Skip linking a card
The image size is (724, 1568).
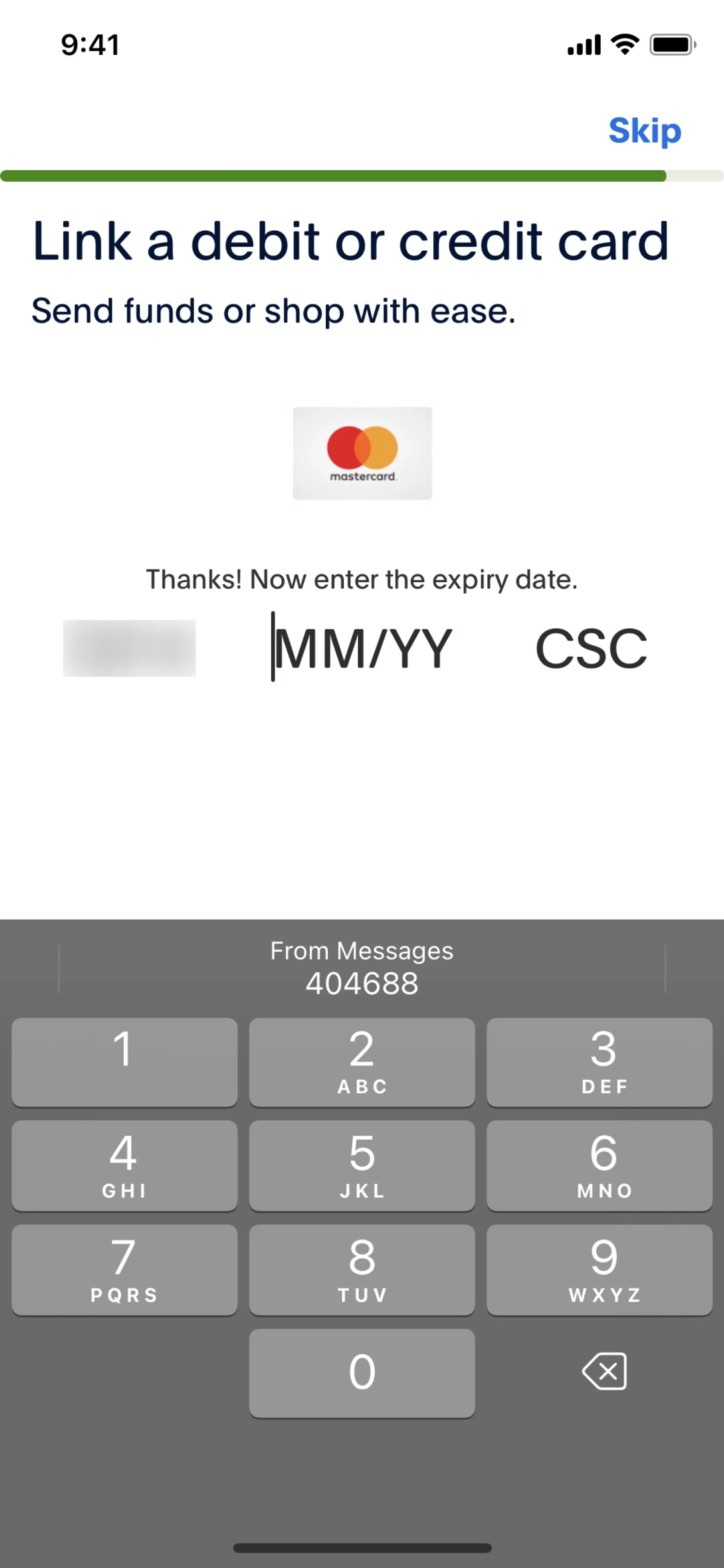coord(644,131)
